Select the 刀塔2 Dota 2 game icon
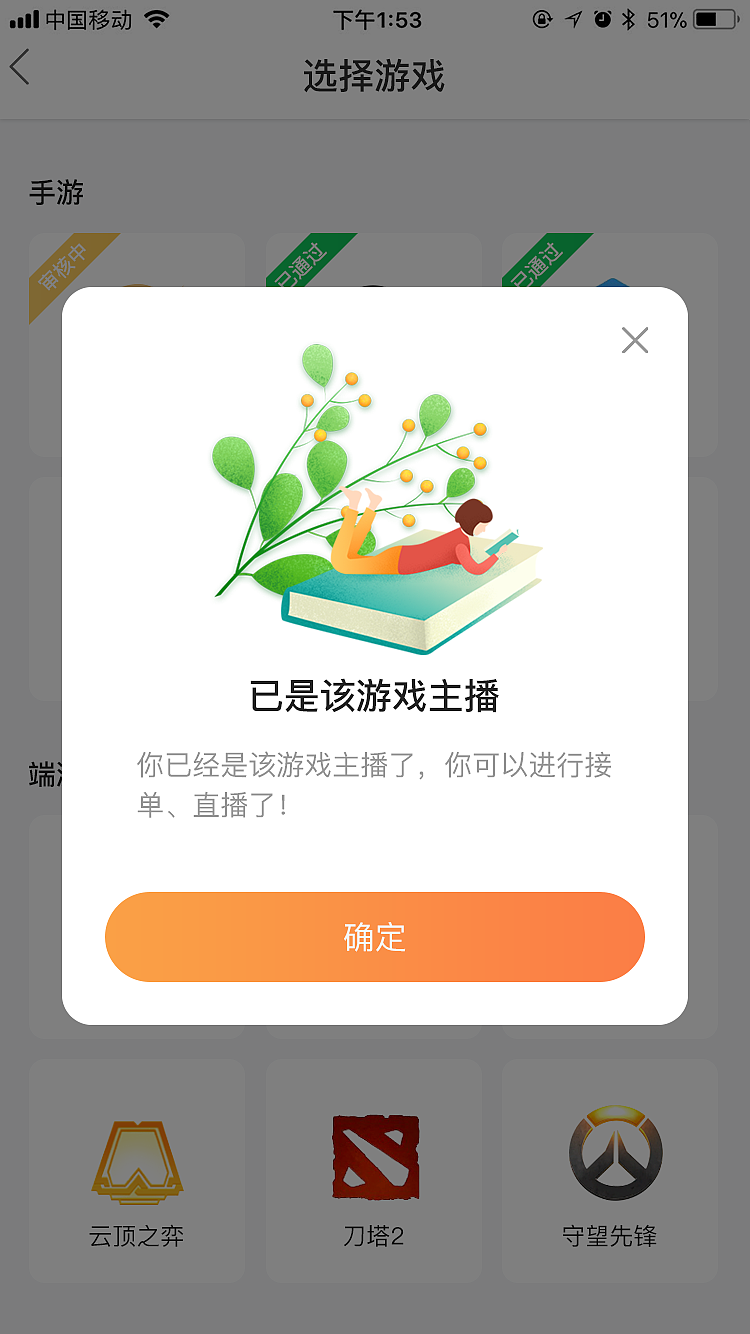This screenshot has height=1334, width=750. [x=373, y=1155]
